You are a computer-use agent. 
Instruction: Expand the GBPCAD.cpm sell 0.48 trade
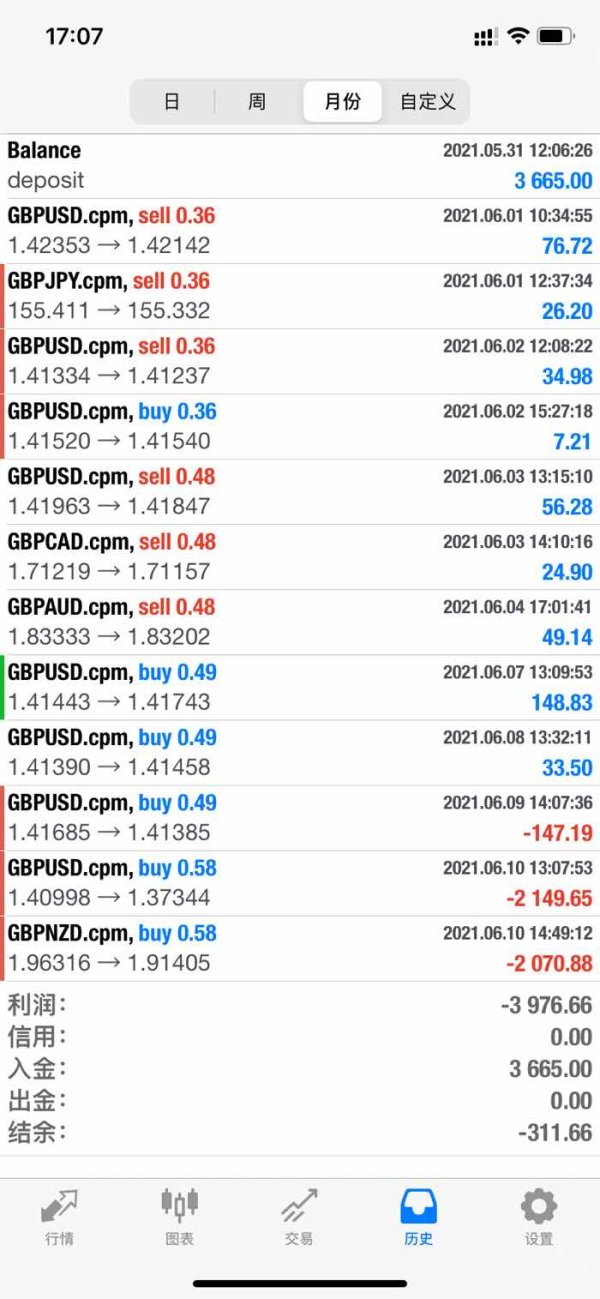coord(300,557)
